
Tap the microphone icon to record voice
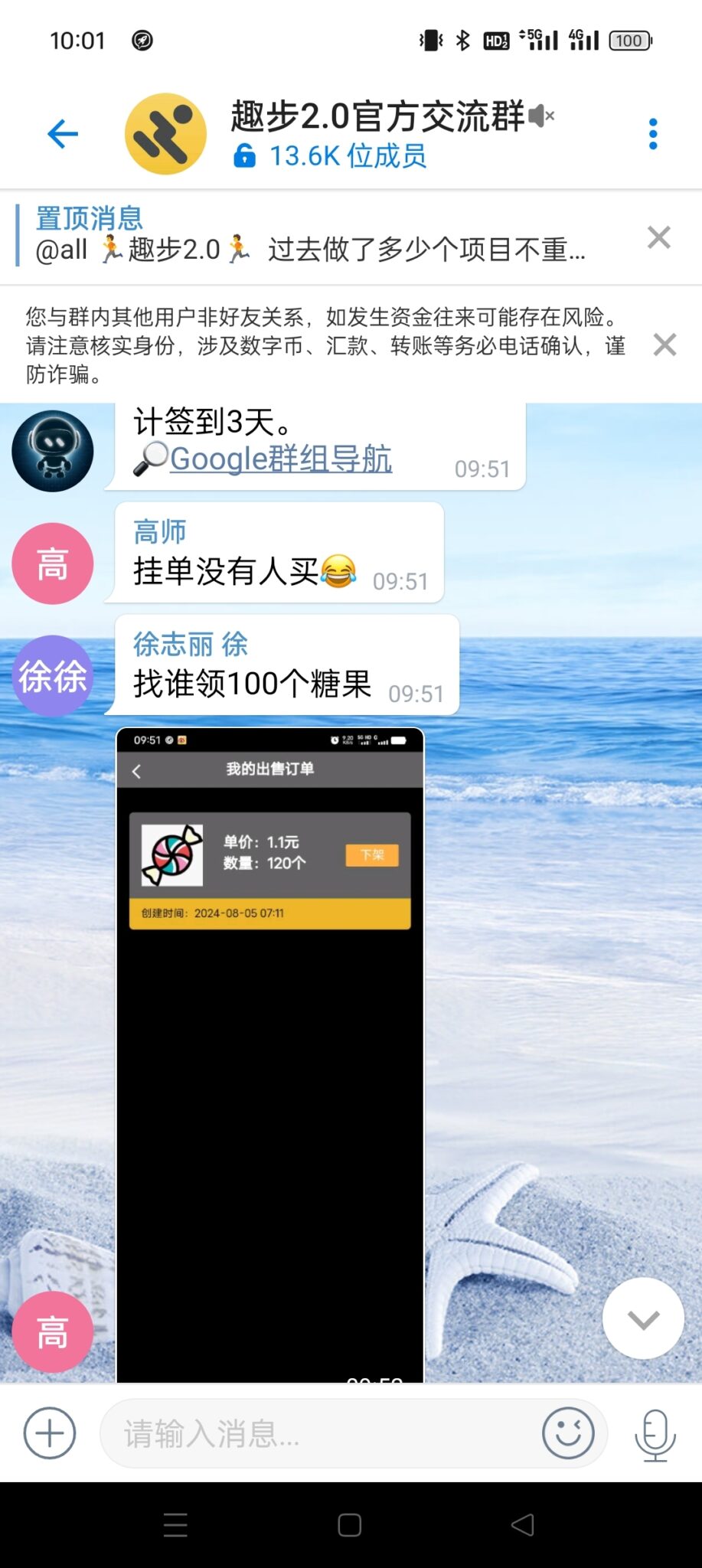[x=655, y=1436]
